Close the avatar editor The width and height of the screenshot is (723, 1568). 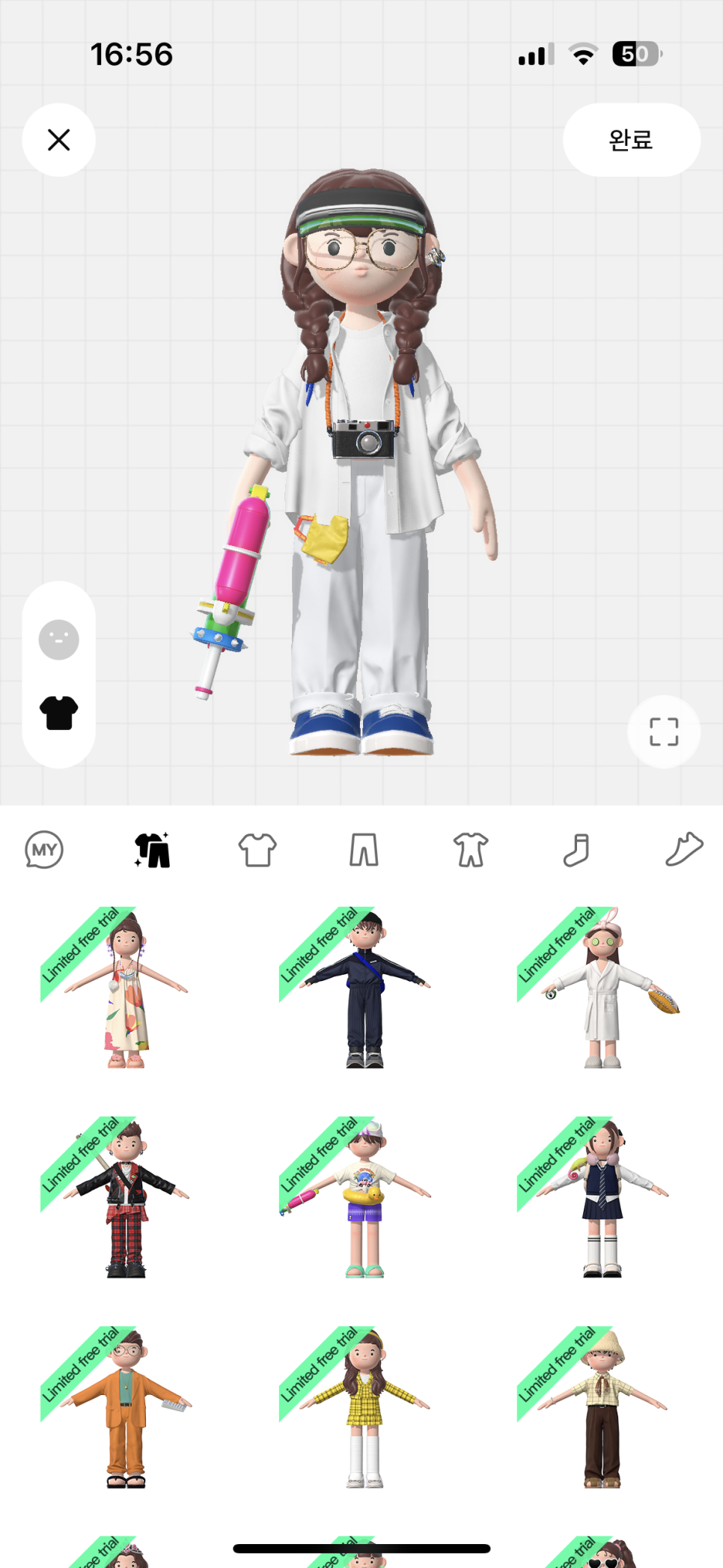click(58, 140)
